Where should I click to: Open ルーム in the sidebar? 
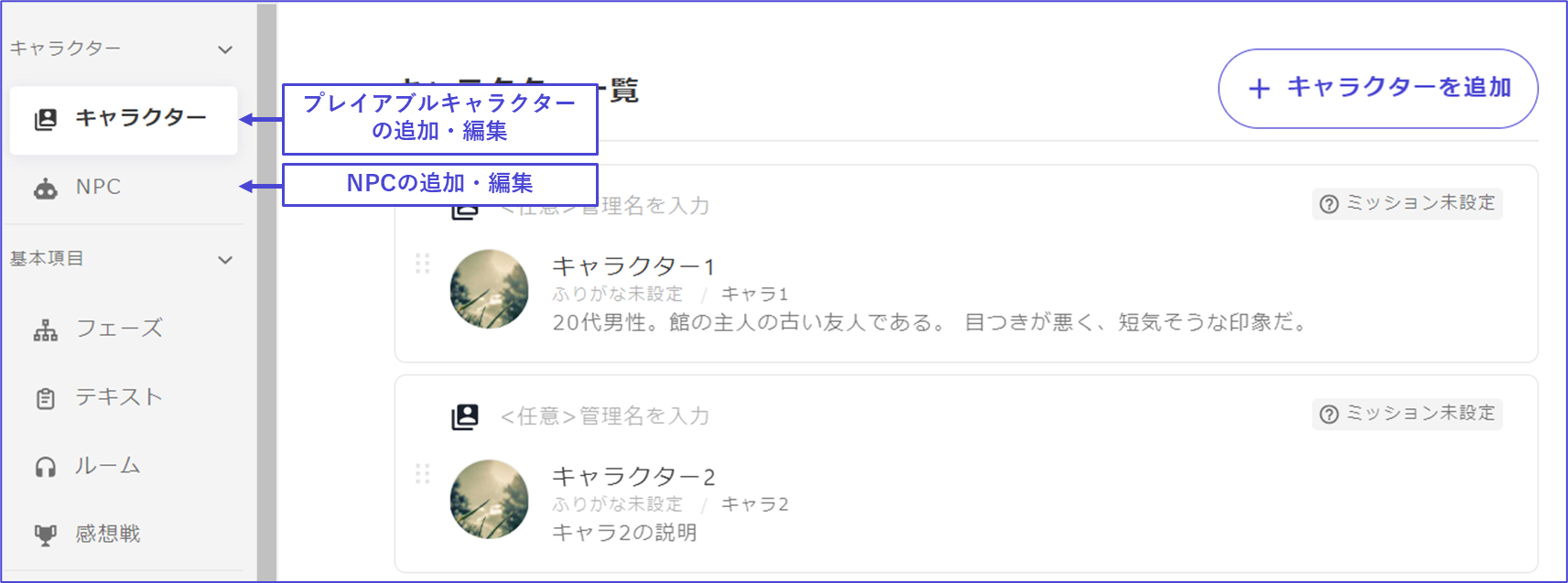click(107, 466)
